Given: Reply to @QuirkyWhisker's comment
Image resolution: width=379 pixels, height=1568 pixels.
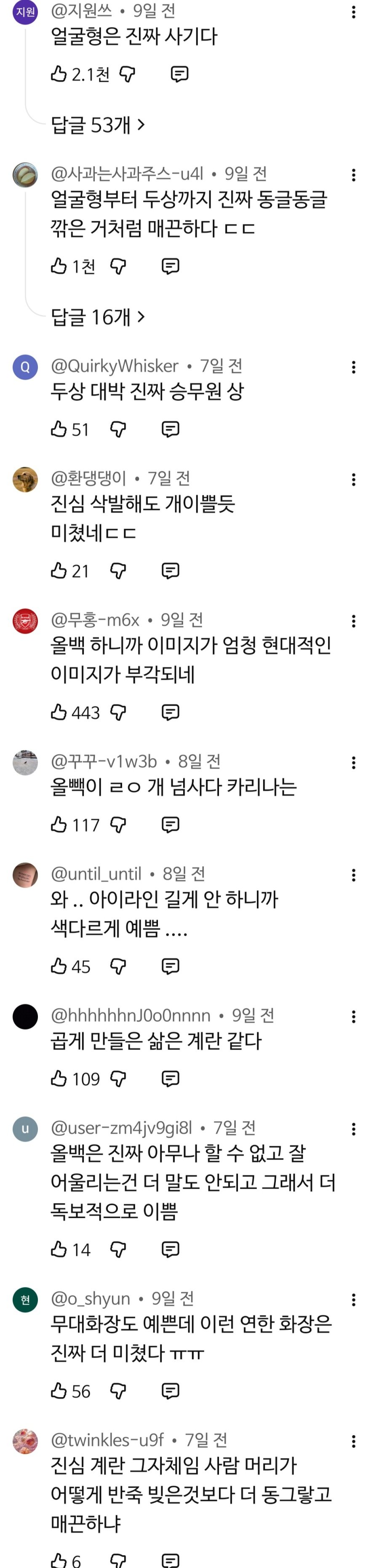Looking at the screenshot, I should tap(170, 429).
